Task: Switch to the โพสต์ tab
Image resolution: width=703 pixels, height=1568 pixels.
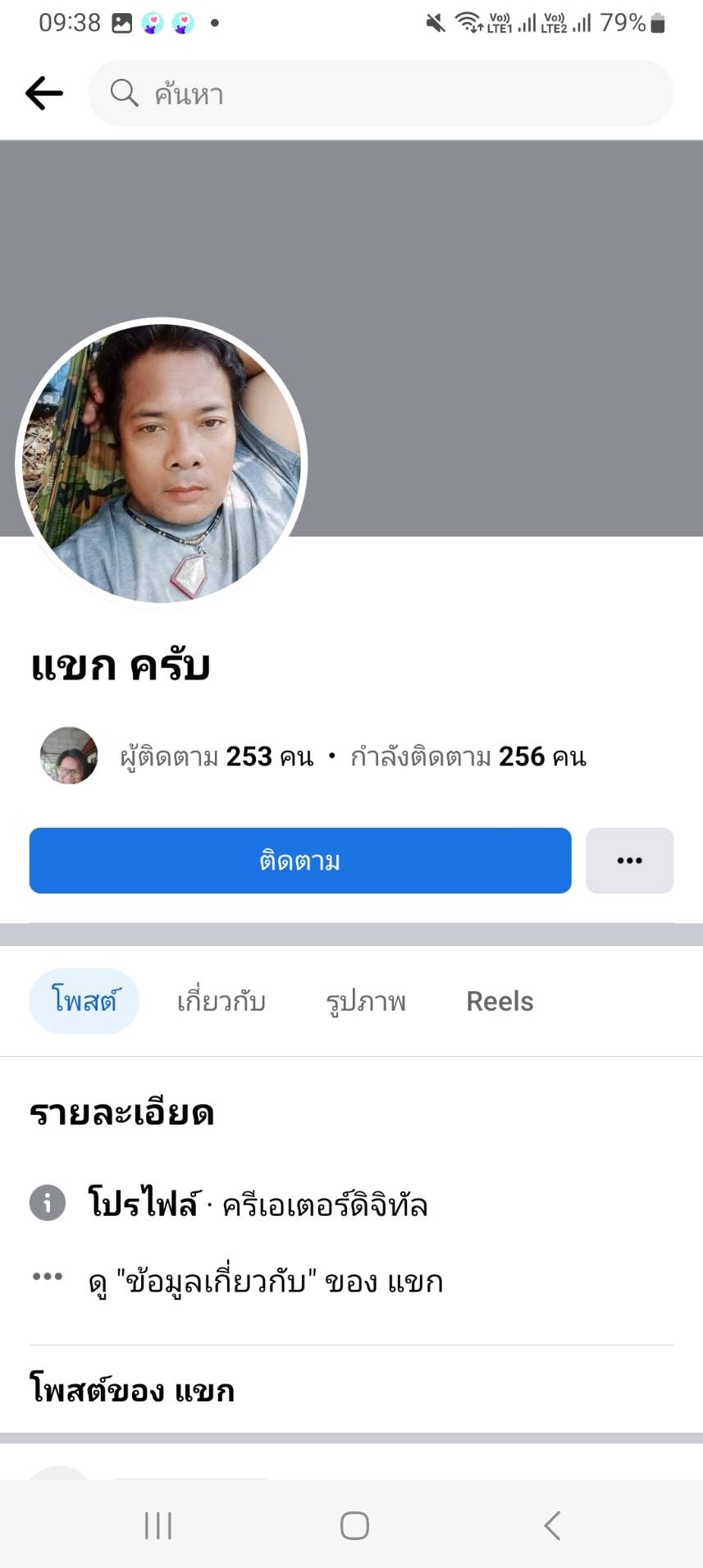Action: tap(84, 1001)
